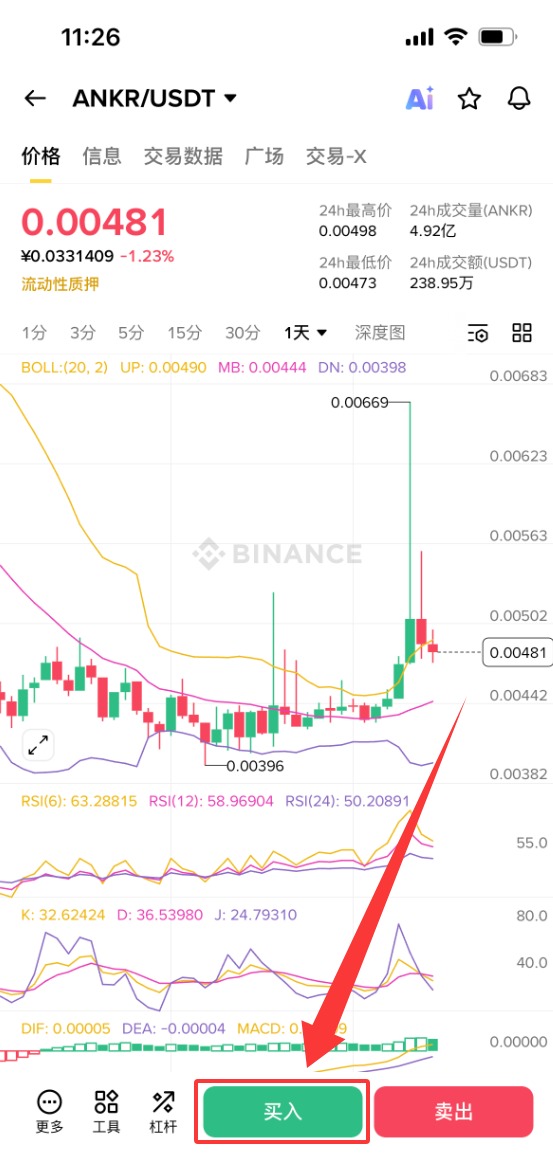
Task: Open the 更多 menu
Action: point(50,1112)
